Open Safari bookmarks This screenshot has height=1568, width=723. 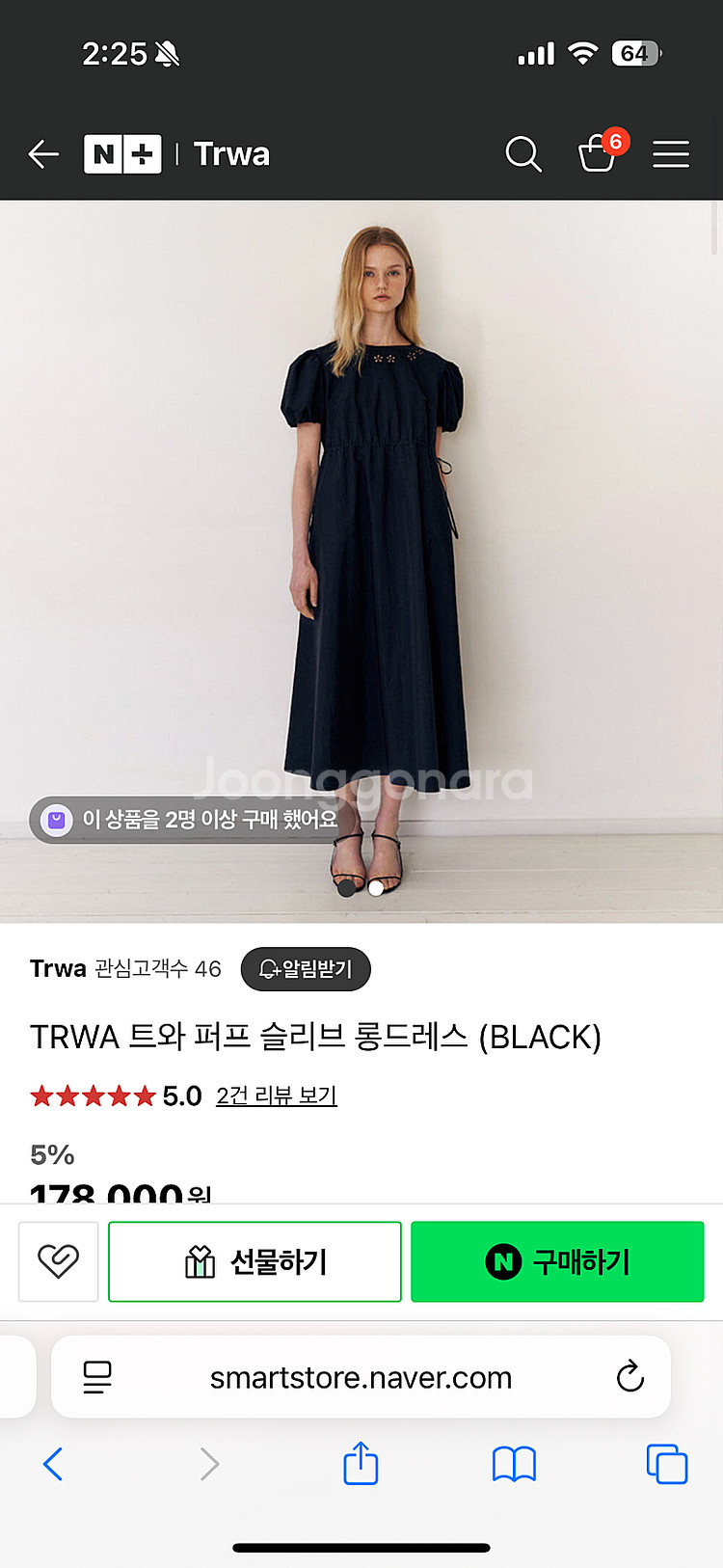click(x=514, y=1464)
